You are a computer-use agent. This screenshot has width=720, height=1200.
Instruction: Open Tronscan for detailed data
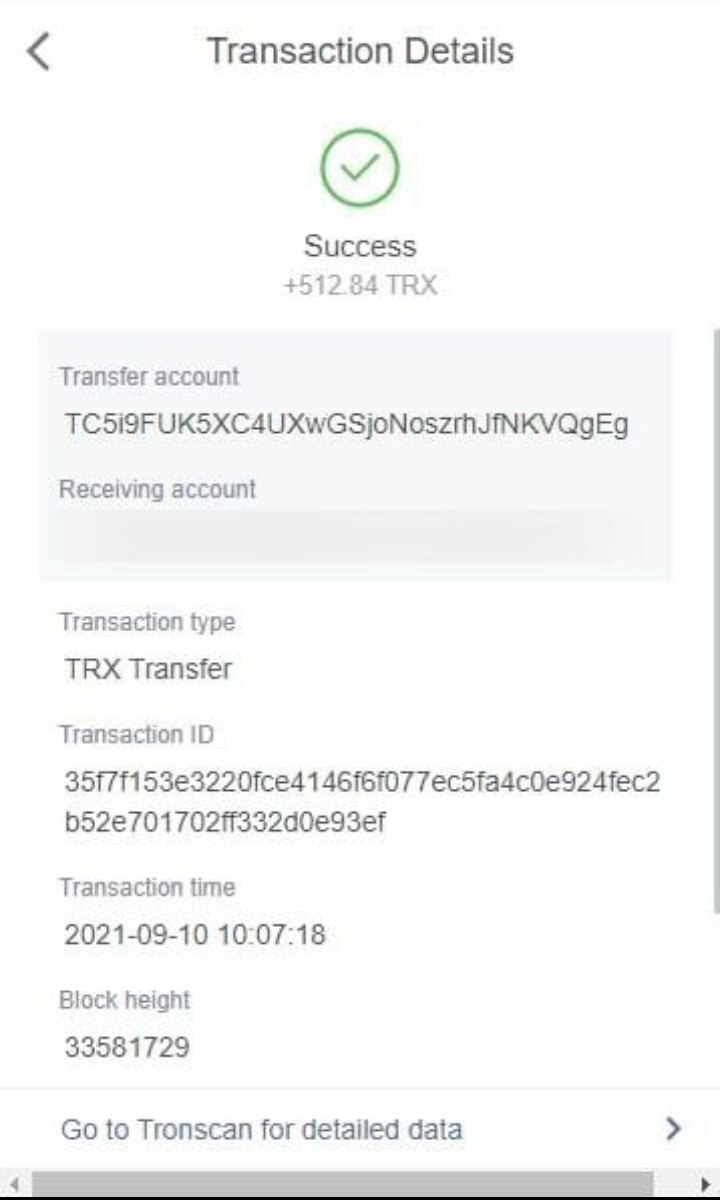pos(360,1130)
